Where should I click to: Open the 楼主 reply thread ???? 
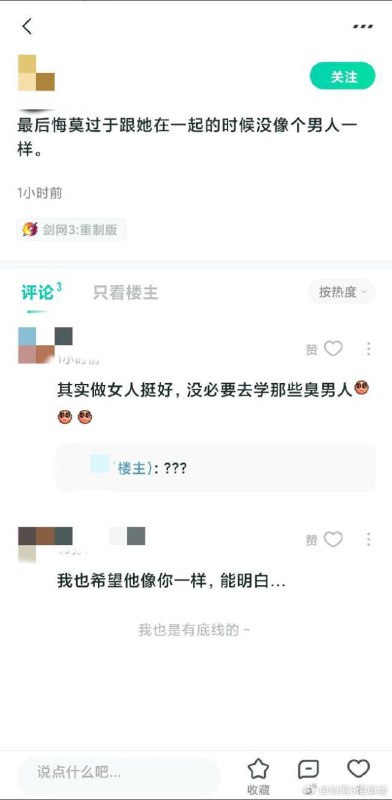pos(216,467)
